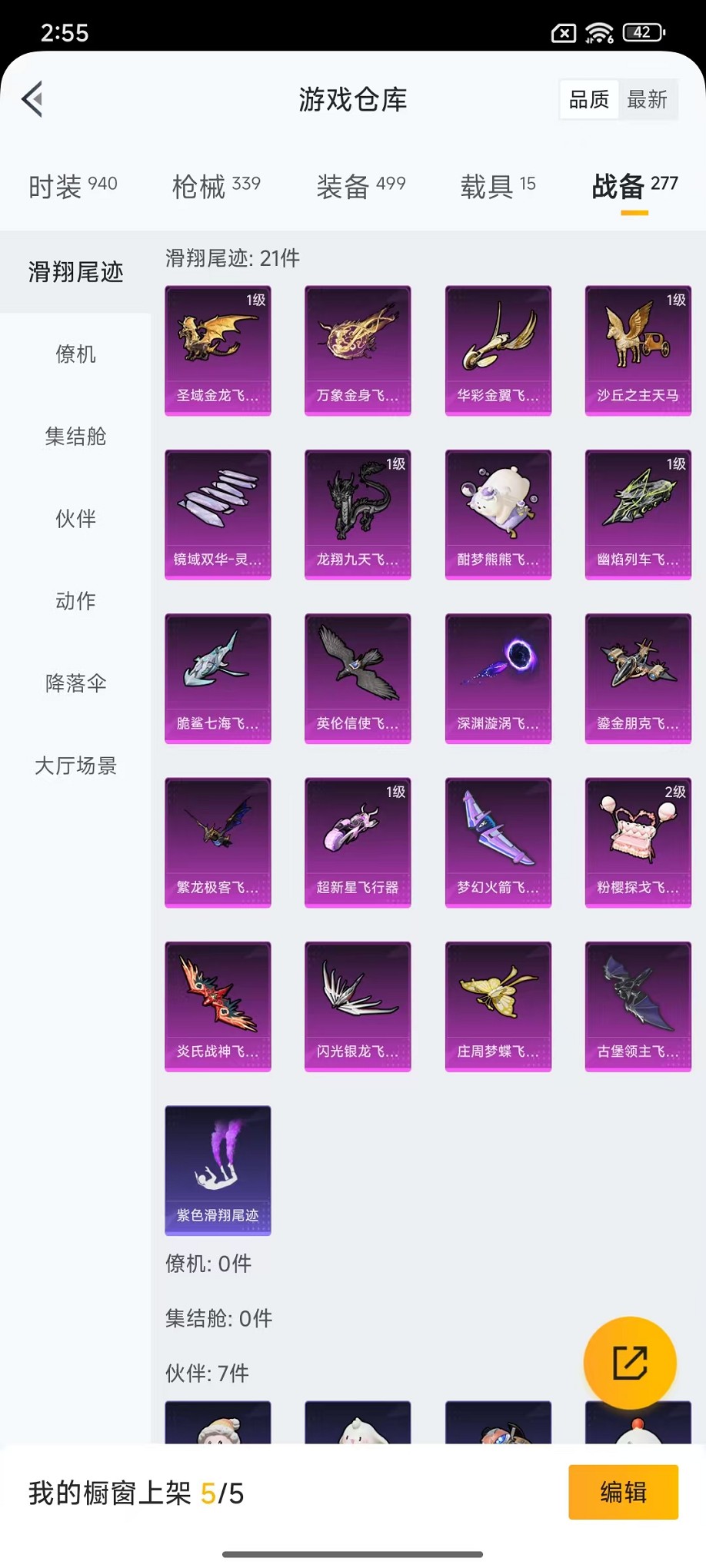Image resolution: width=706 pixels, height=1568 pixels.
Task: Open the 圣域金龙 item tile
Action: [218, 350]
